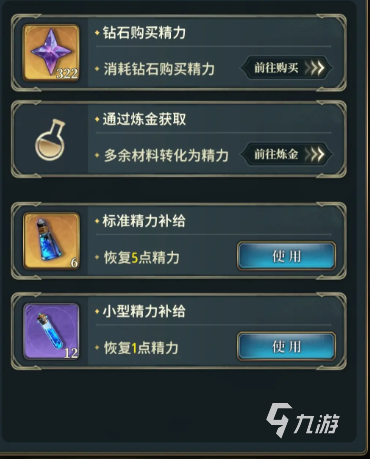View the 小型精力补给 potion icon
The width and height of the screenshot is (370, 459).
coord(51,331)
